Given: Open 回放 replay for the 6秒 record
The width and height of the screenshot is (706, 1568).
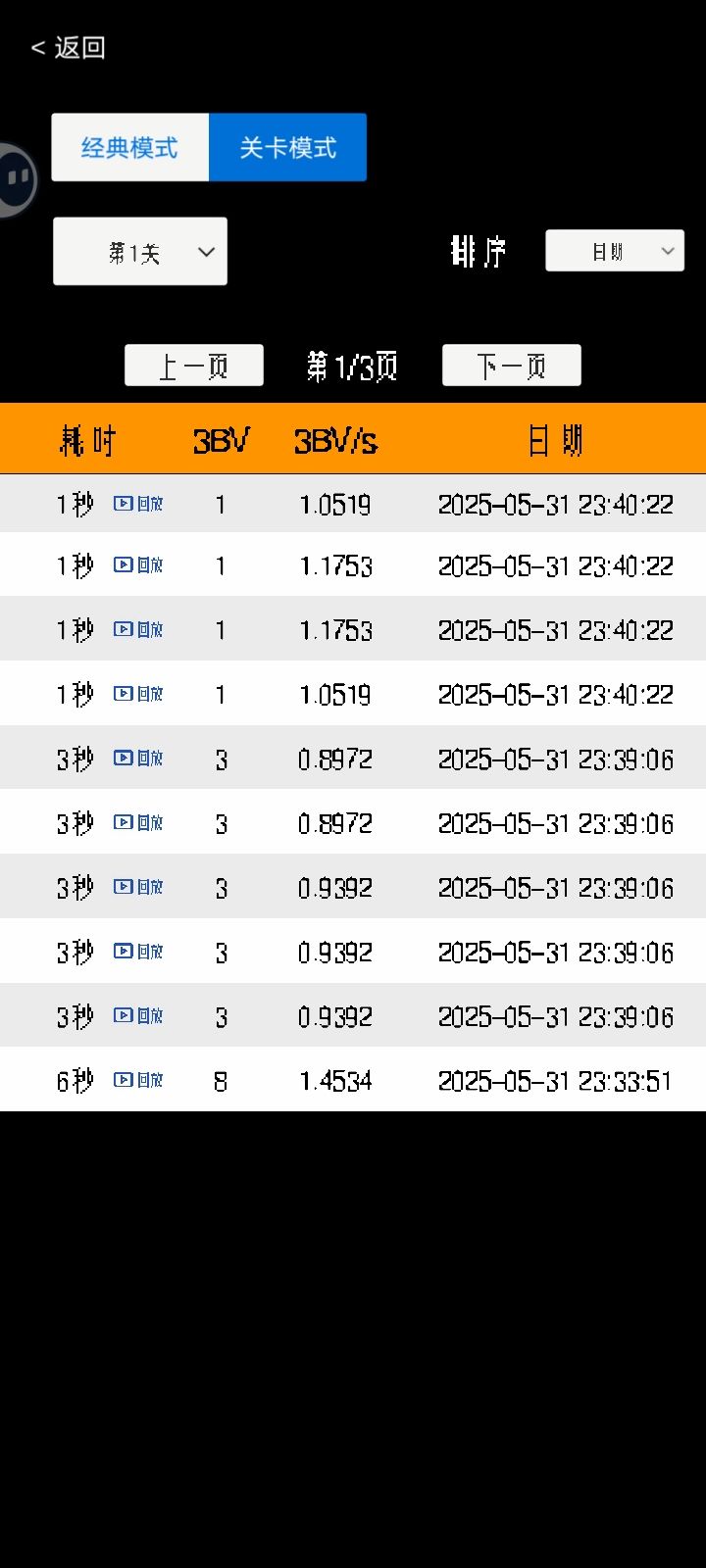Looking at the screenshot, I should [x=138, y=1080].
